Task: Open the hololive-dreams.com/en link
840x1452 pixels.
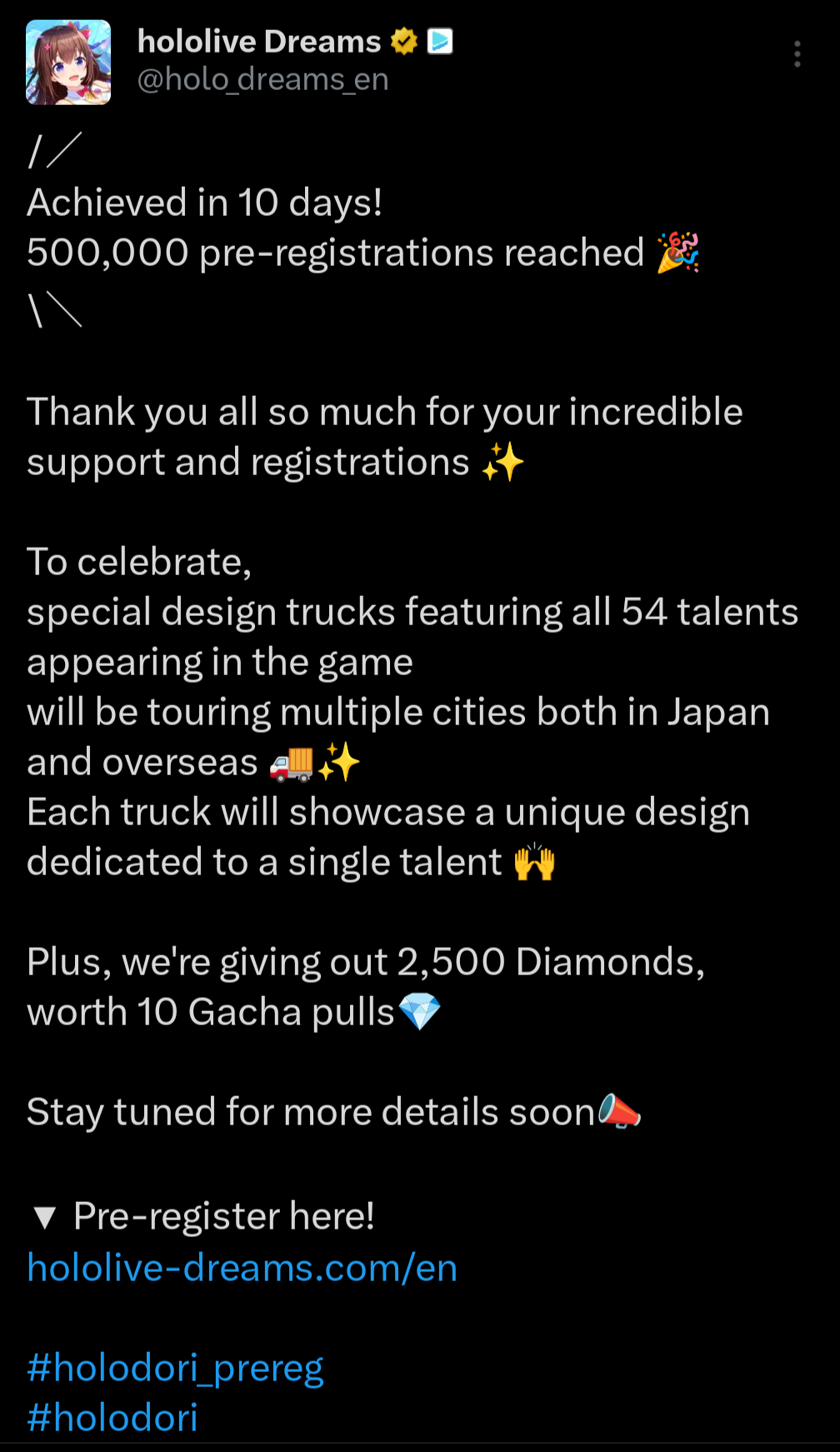Action: click(x=242, y=1268)
